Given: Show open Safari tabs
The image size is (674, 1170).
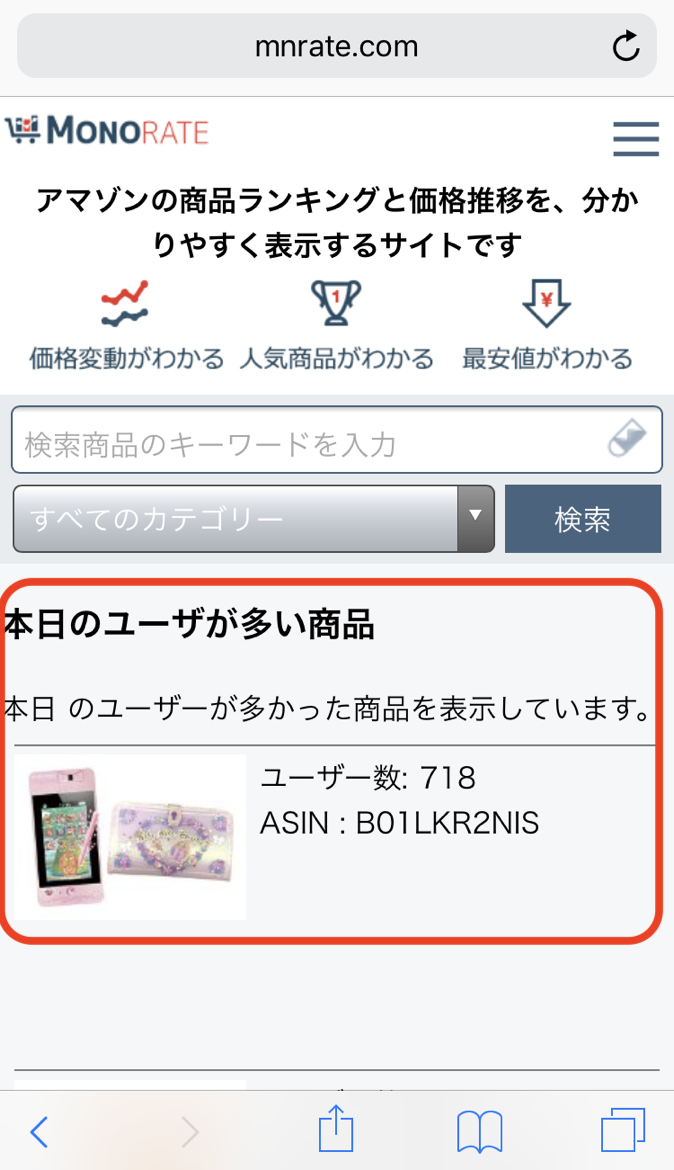Looking at the screenshot, I should [623, 1132].
